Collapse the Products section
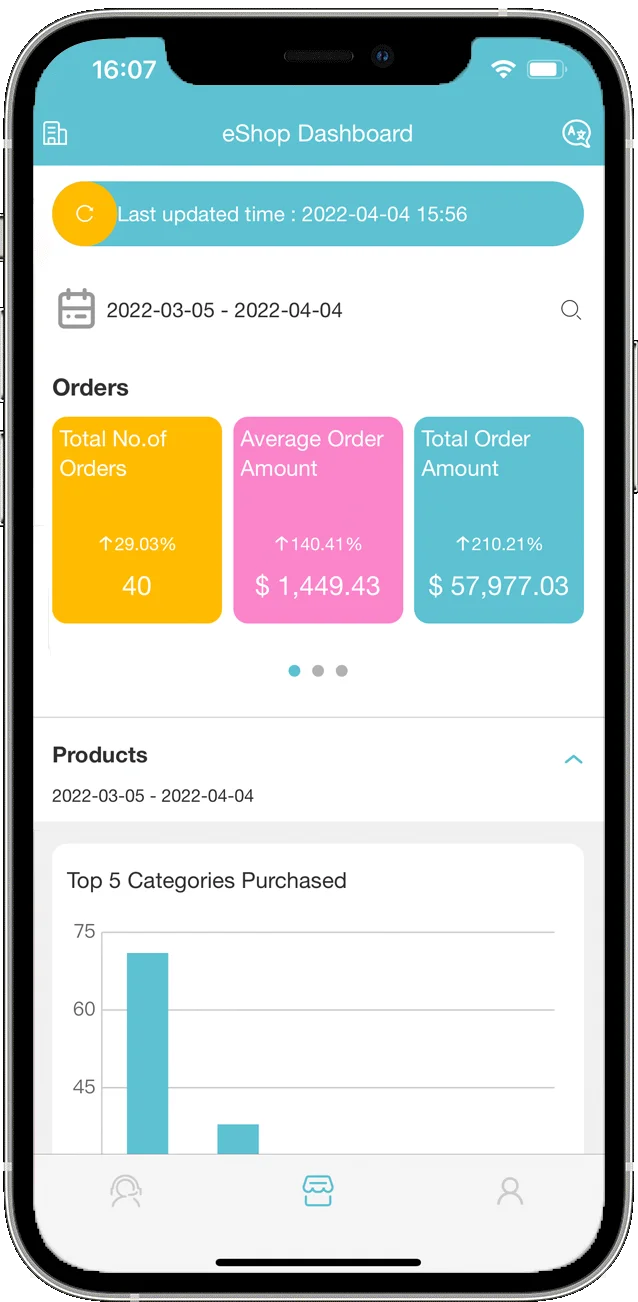The width and height of the screenshot is (638, 1302). click(573, 760)
